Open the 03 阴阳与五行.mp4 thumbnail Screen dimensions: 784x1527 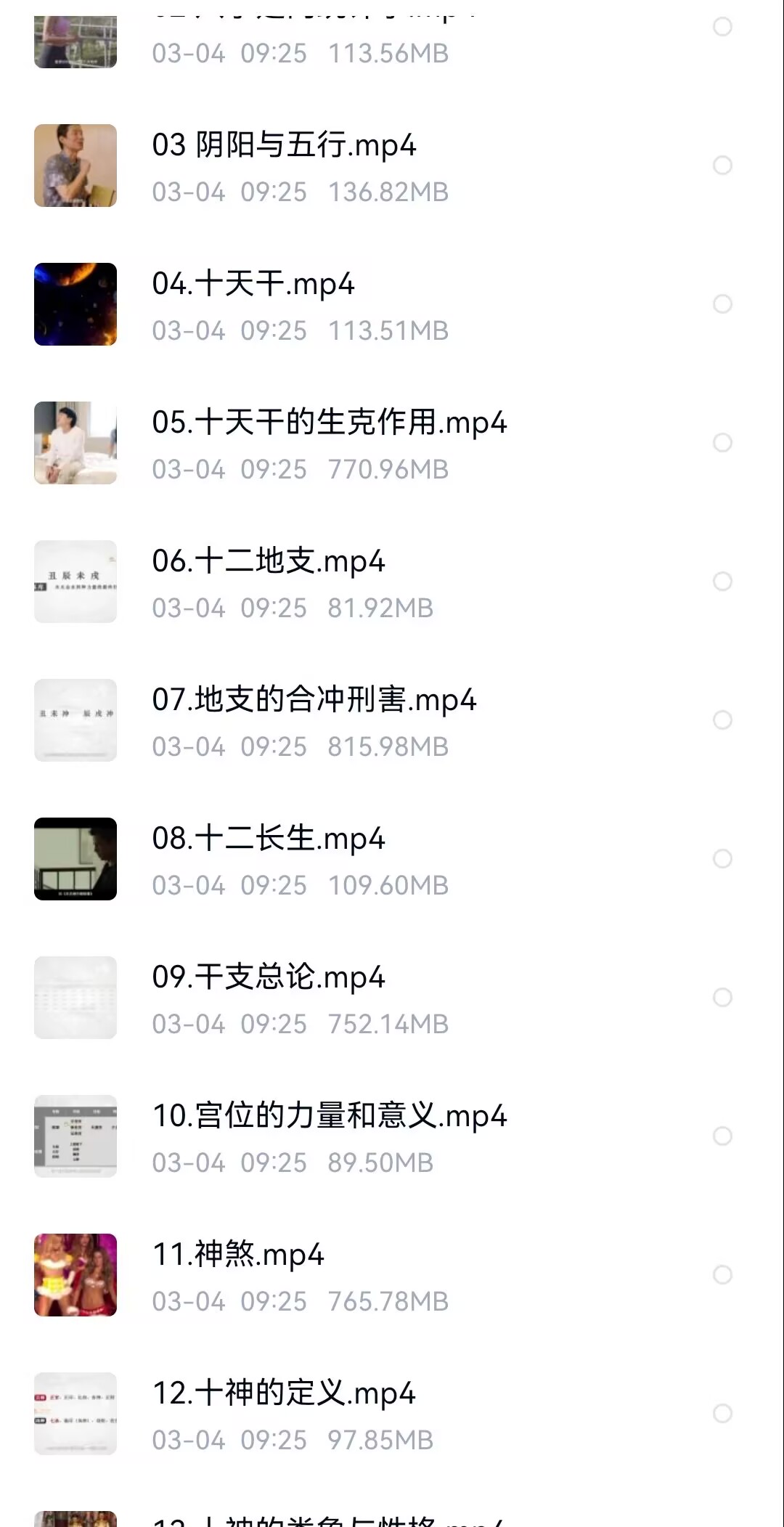[x=75, y=166]
